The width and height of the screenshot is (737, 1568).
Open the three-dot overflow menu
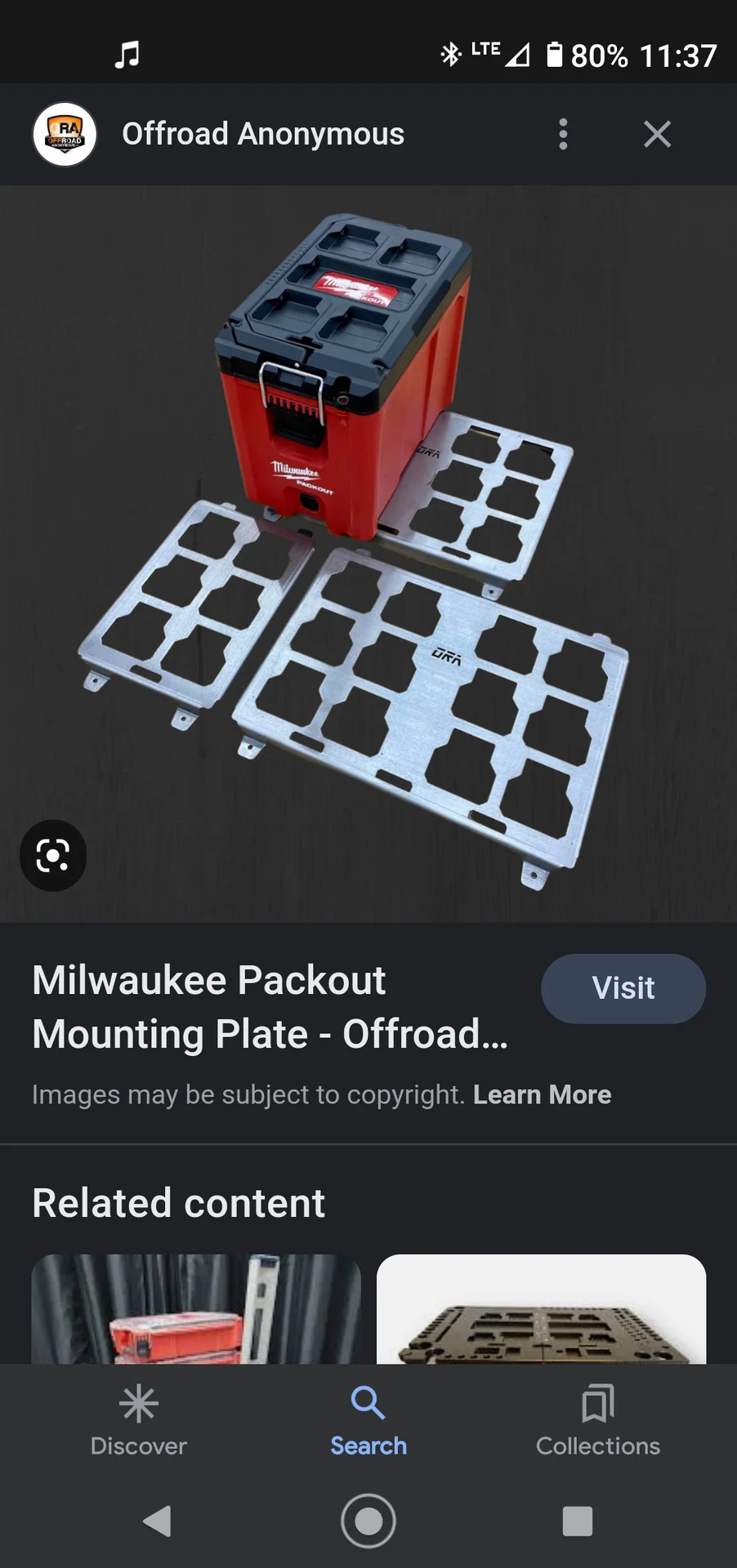(563, 134)
